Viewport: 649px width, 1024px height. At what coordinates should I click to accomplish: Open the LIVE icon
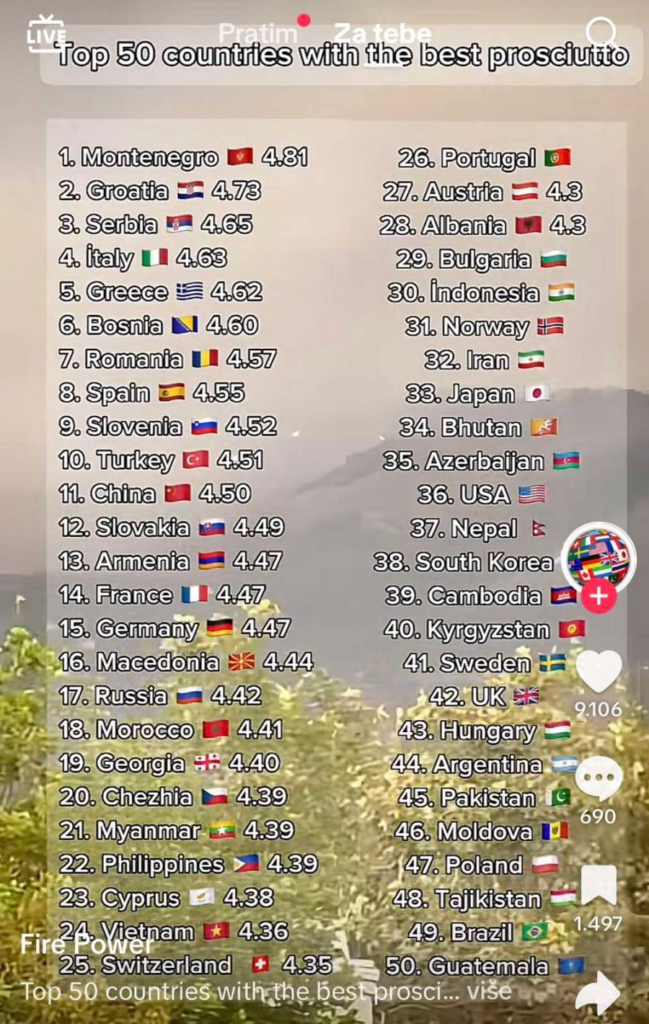tap(45, 35)
